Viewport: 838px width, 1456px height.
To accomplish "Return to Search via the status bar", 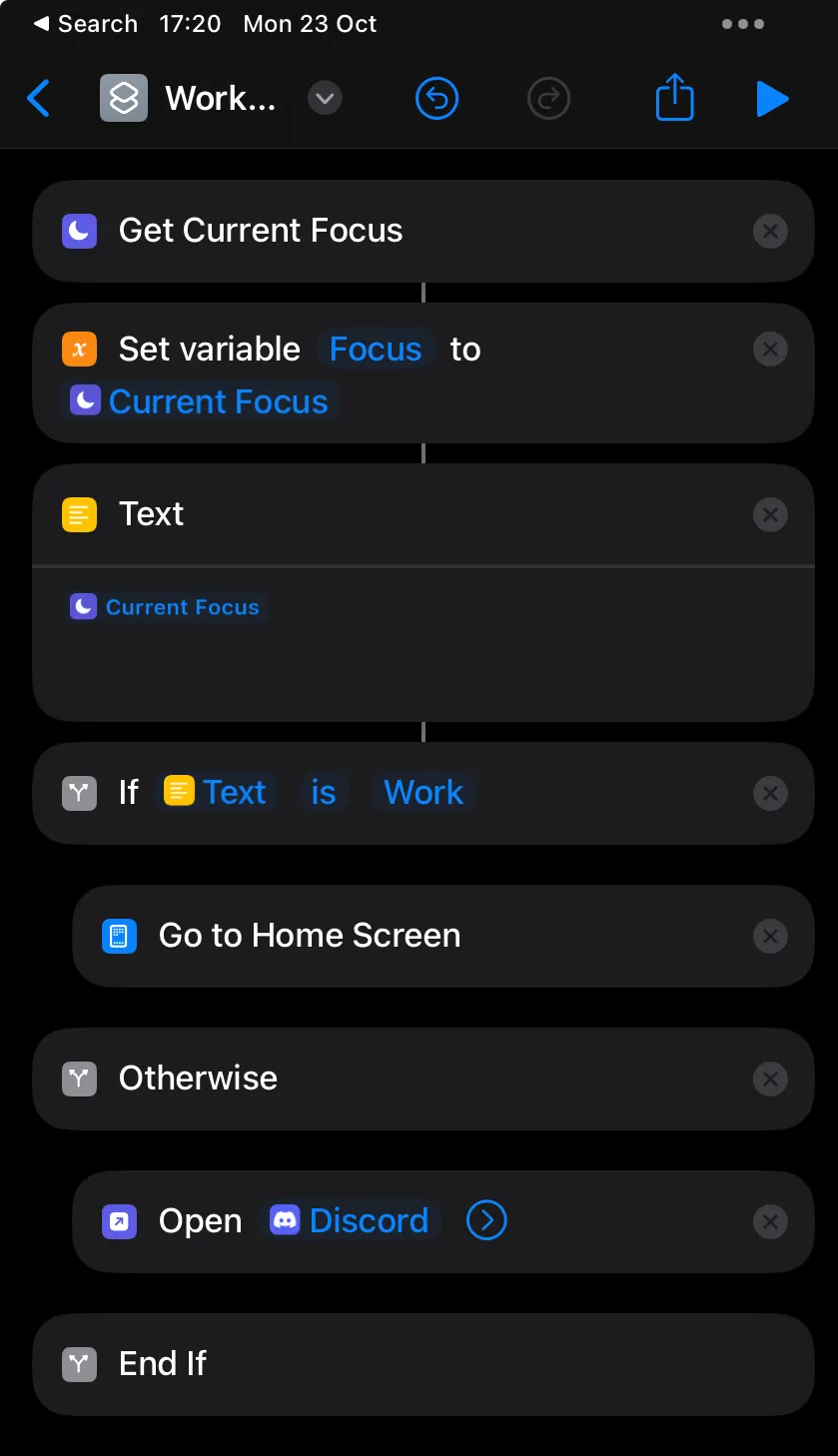I will point(86,24).
